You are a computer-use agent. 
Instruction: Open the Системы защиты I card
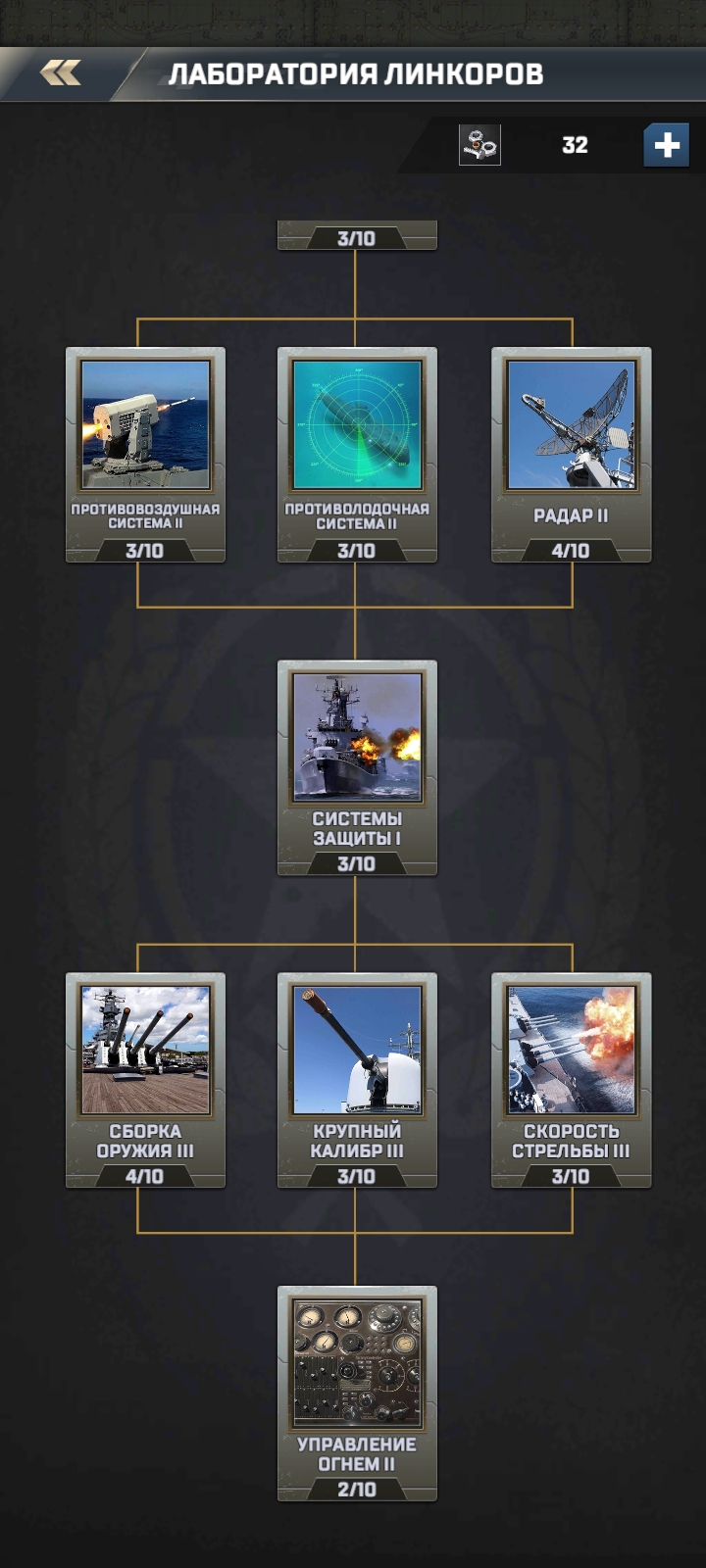(357, 766)
